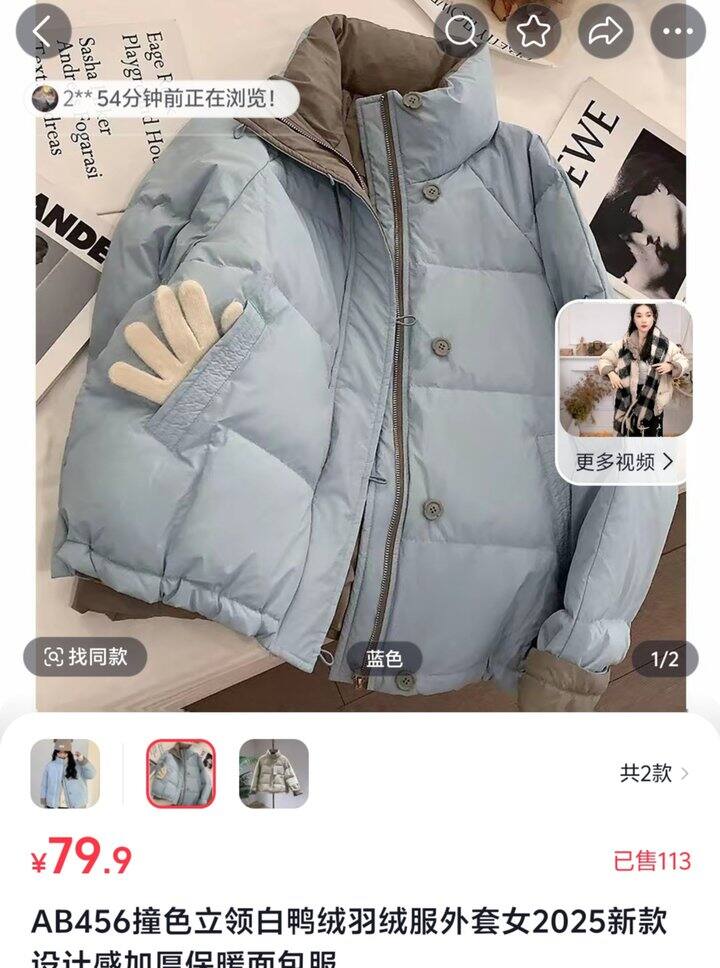Expand 共2款 style options
The image size is (720, 968).
pyautogui.click(x=654, y=773)
